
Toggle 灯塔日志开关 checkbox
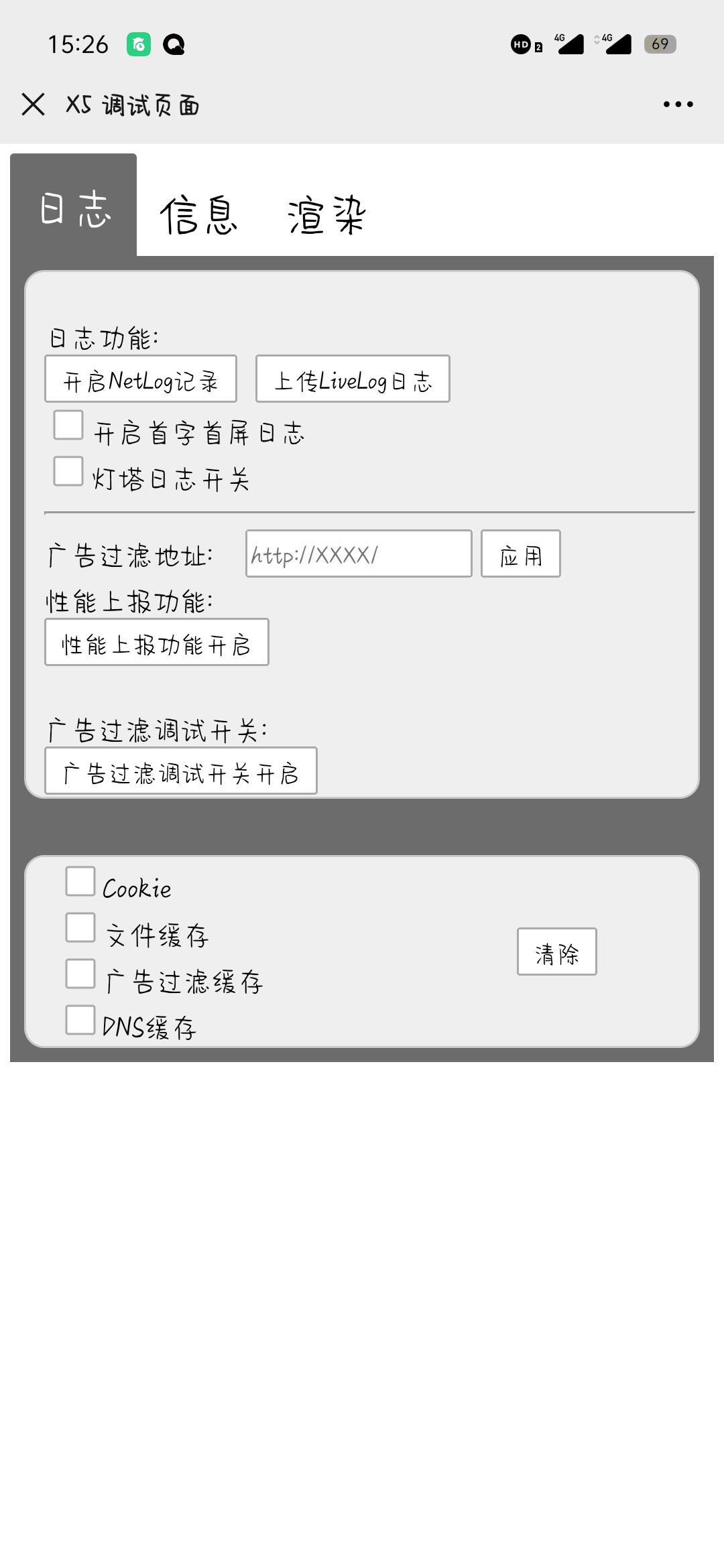click(68, 471)
